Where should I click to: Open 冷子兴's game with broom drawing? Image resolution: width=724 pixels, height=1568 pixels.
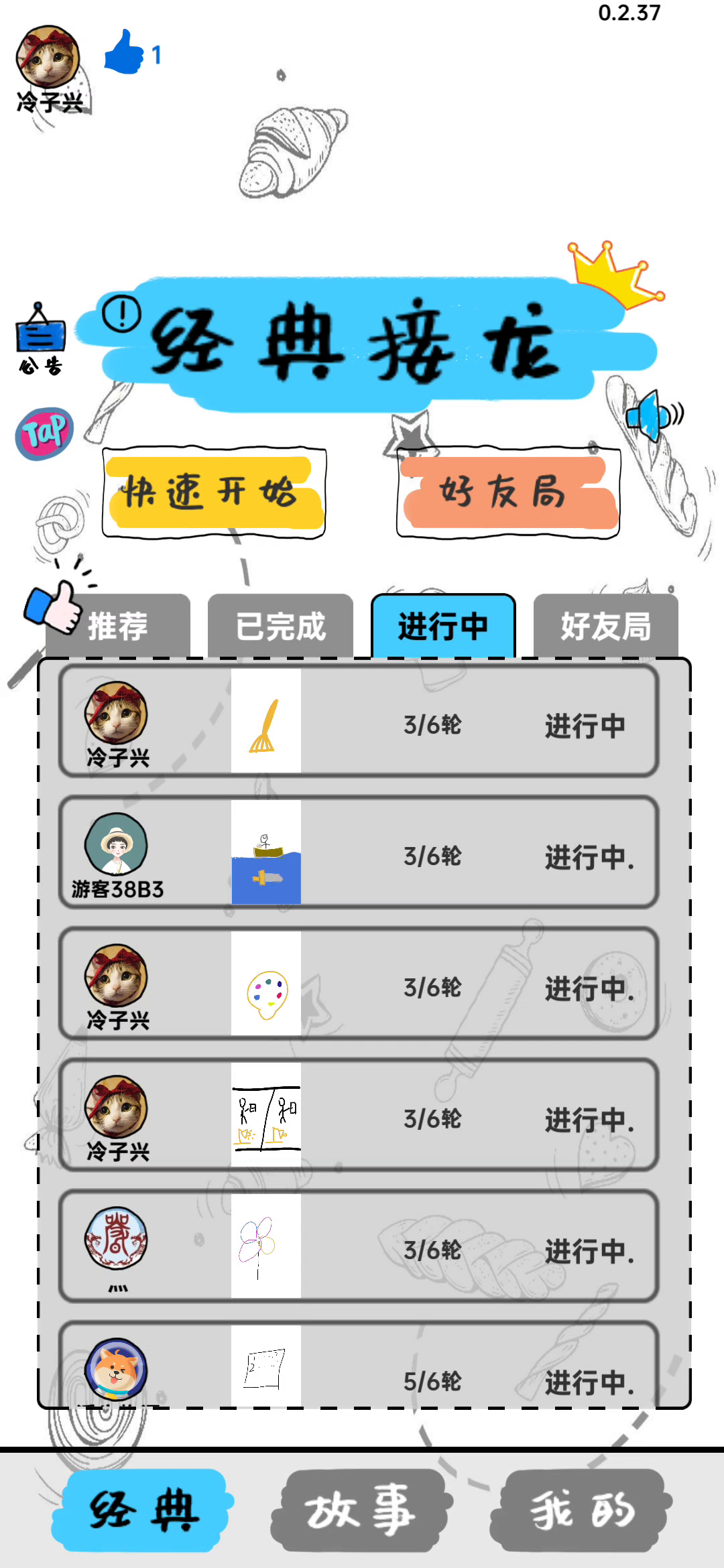pos(359,721)
